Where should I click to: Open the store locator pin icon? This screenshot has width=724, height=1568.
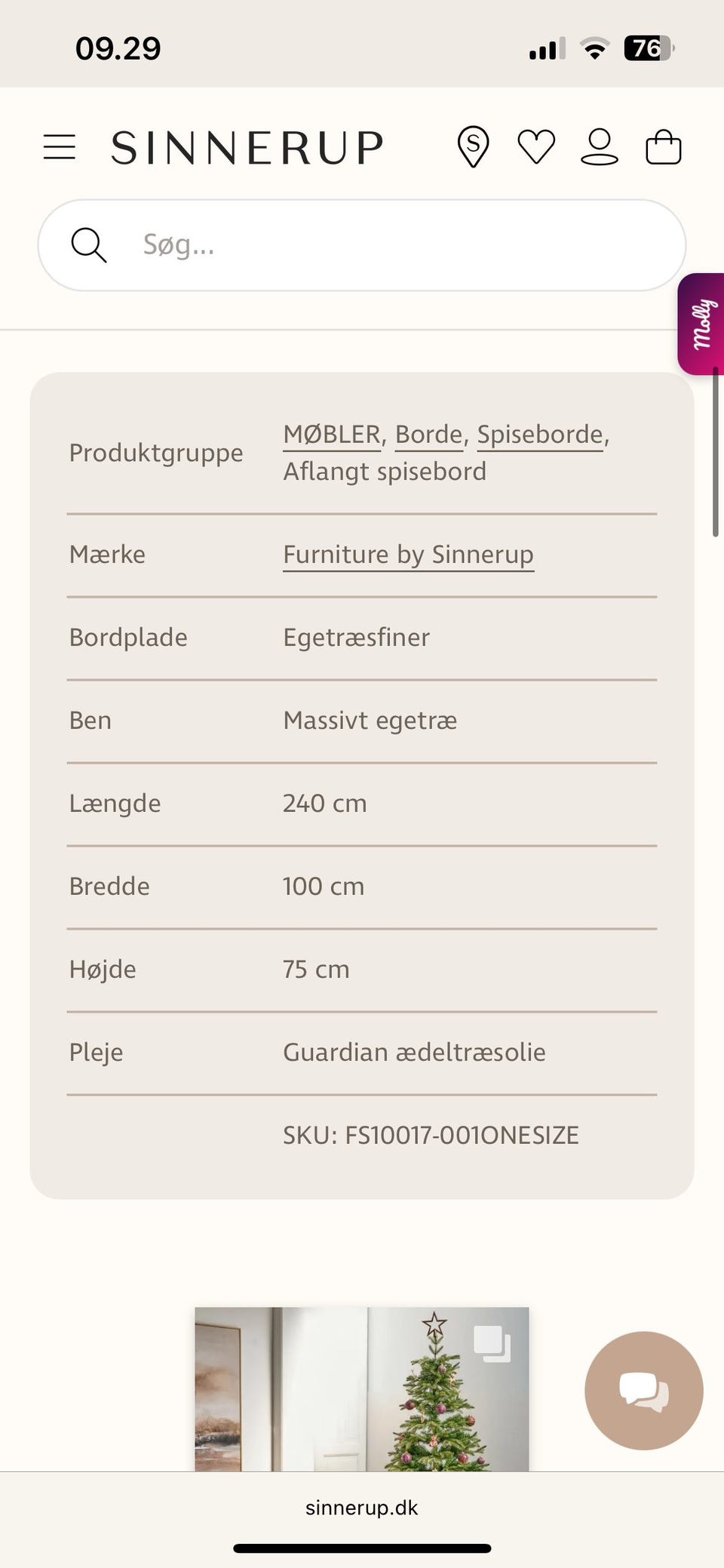pos(474,146)
